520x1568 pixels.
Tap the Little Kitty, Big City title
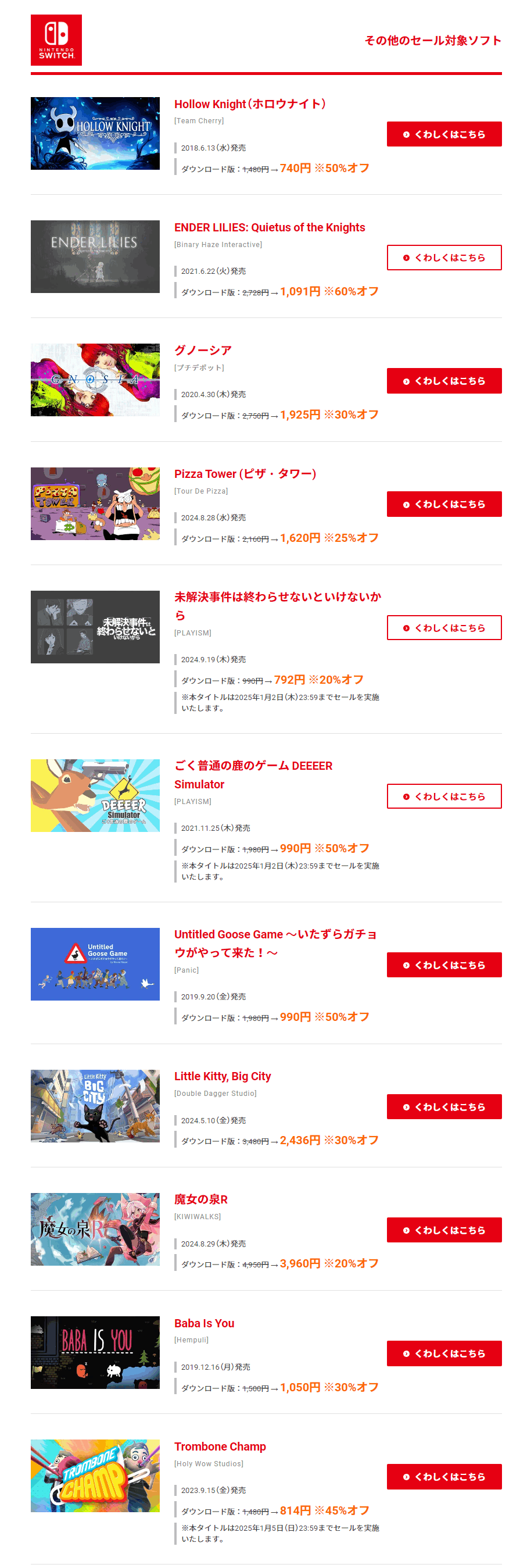coord(223,1076)
